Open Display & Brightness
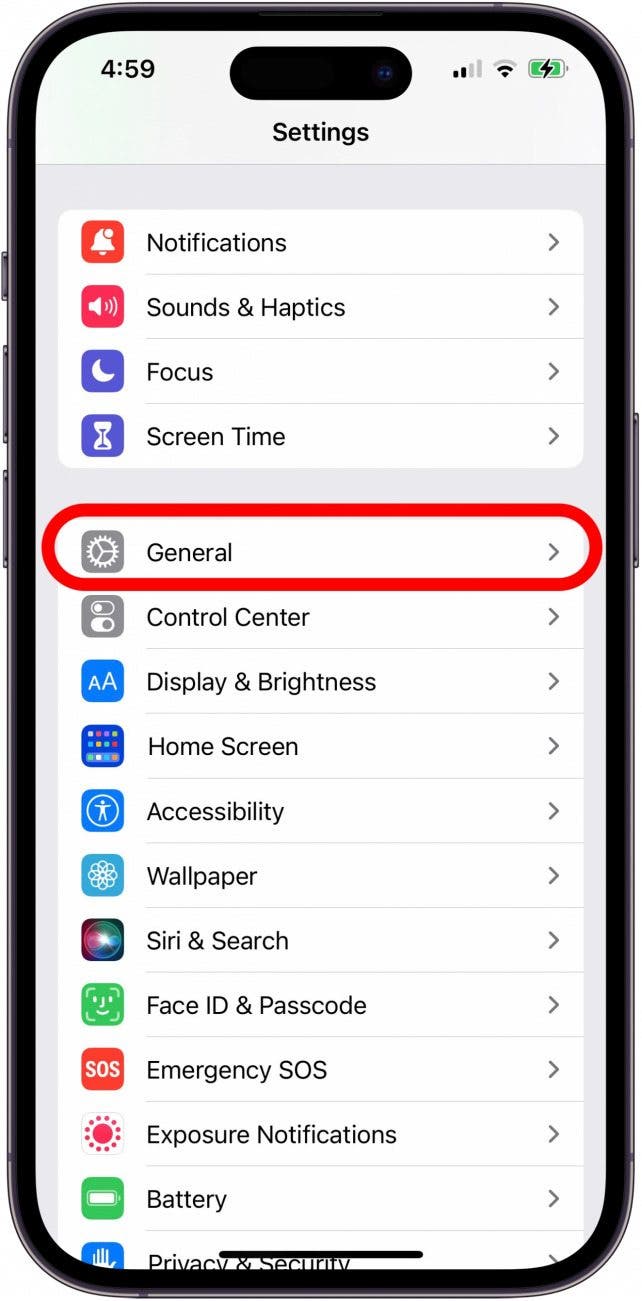Screen dimensions: 642x1301 click(320, 682)
